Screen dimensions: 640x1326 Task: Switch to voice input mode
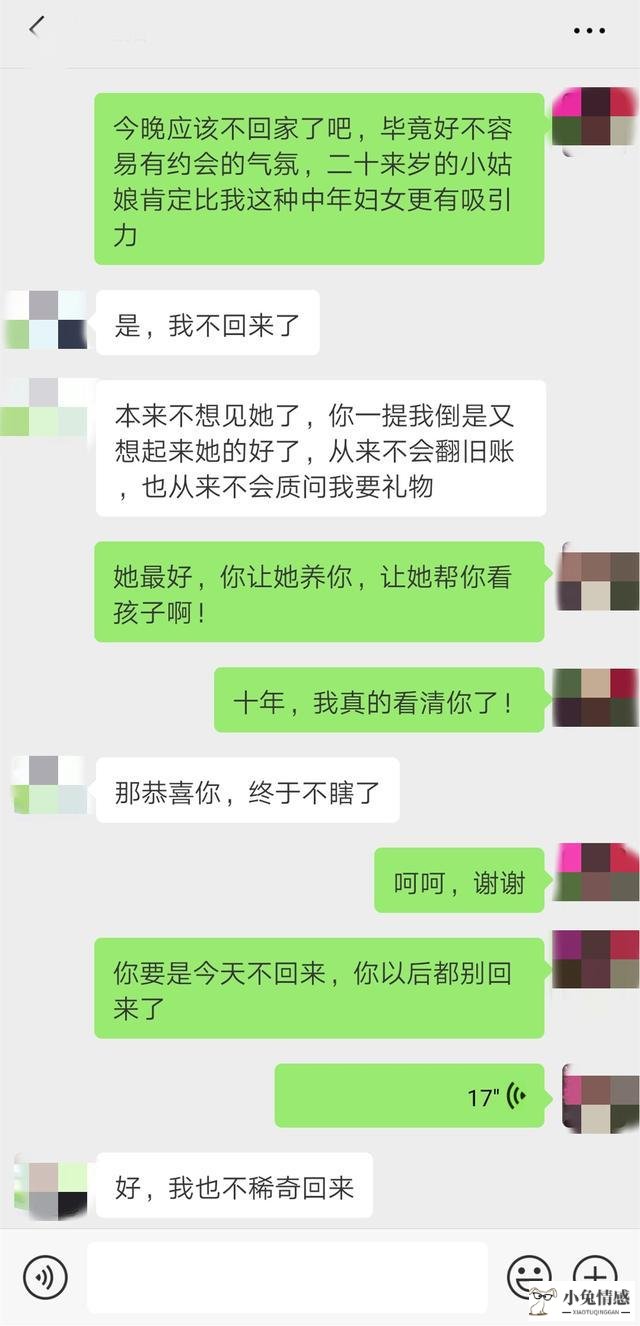point(45,1277)
